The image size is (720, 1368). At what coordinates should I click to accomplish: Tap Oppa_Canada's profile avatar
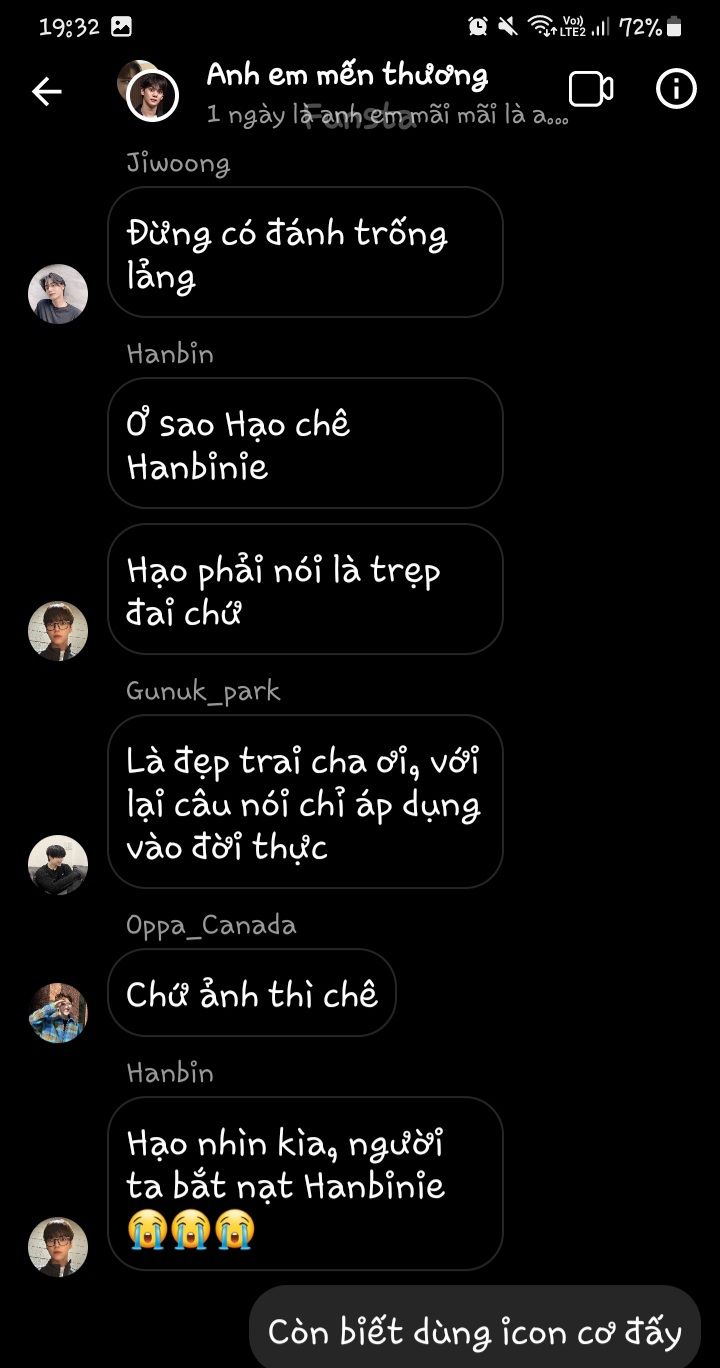[58, 1012]
